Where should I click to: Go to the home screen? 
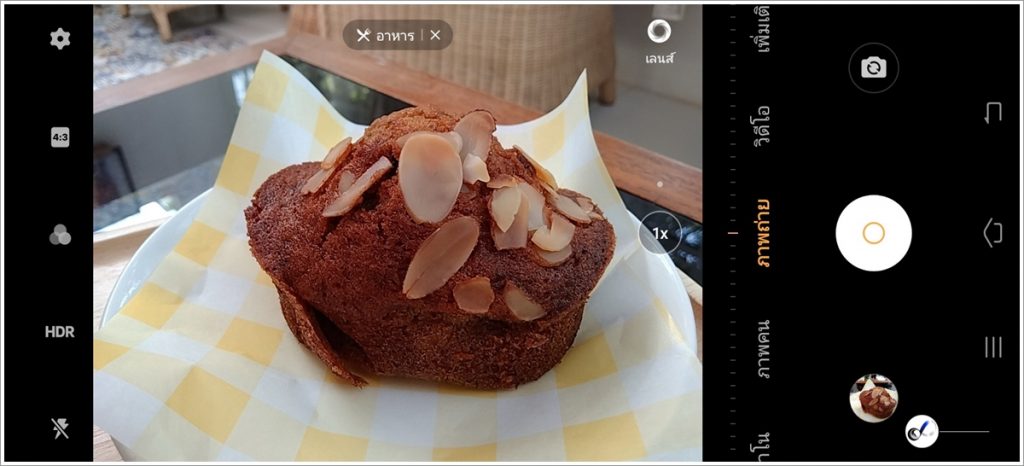(x=992, y=233)
